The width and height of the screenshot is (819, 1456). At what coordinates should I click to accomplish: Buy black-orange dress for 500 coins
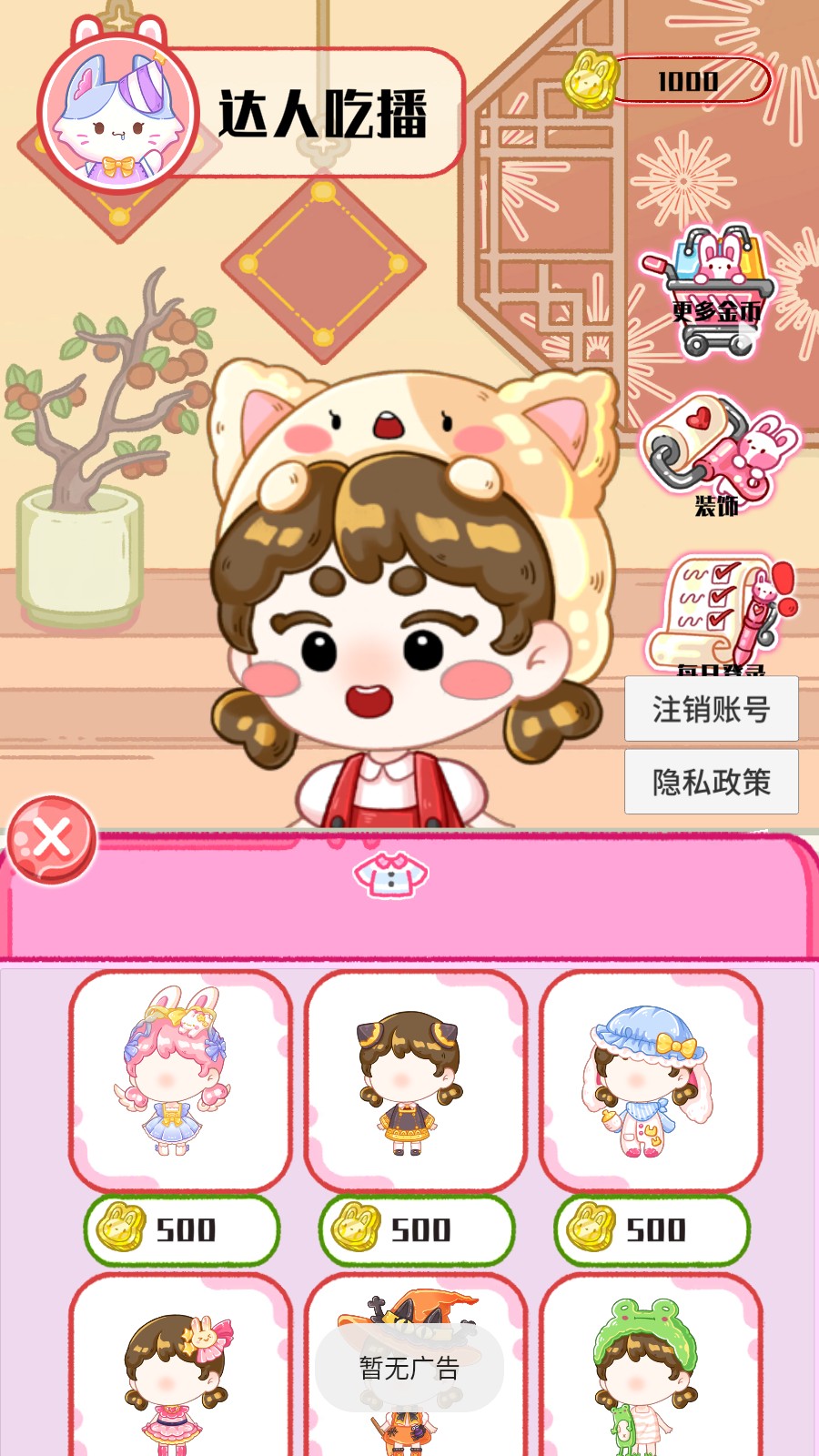click(416, 1230)
